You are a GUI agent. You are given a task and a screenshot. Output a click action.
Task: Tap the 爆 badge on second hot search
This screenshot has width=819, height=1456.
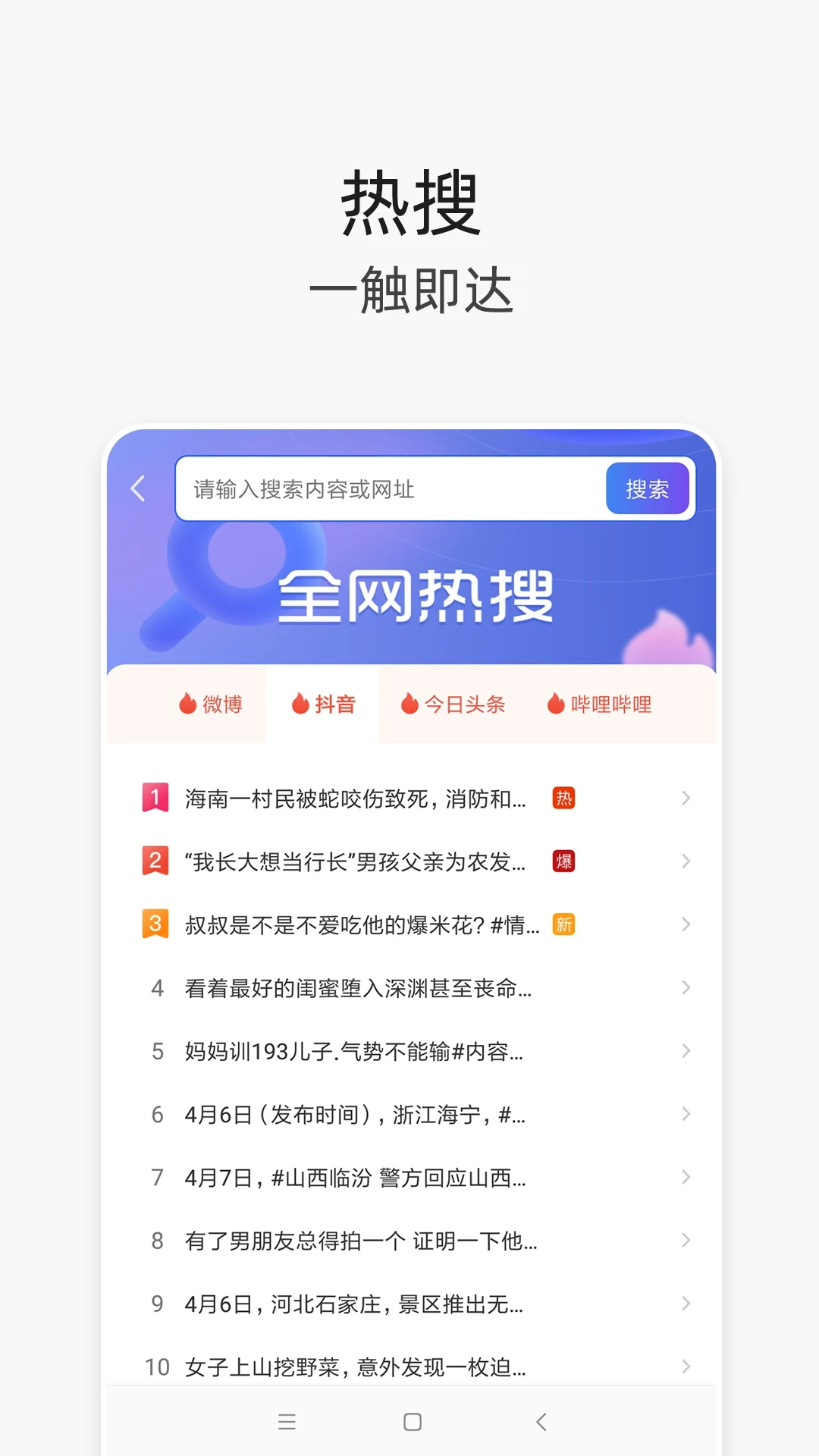point(563,861)
